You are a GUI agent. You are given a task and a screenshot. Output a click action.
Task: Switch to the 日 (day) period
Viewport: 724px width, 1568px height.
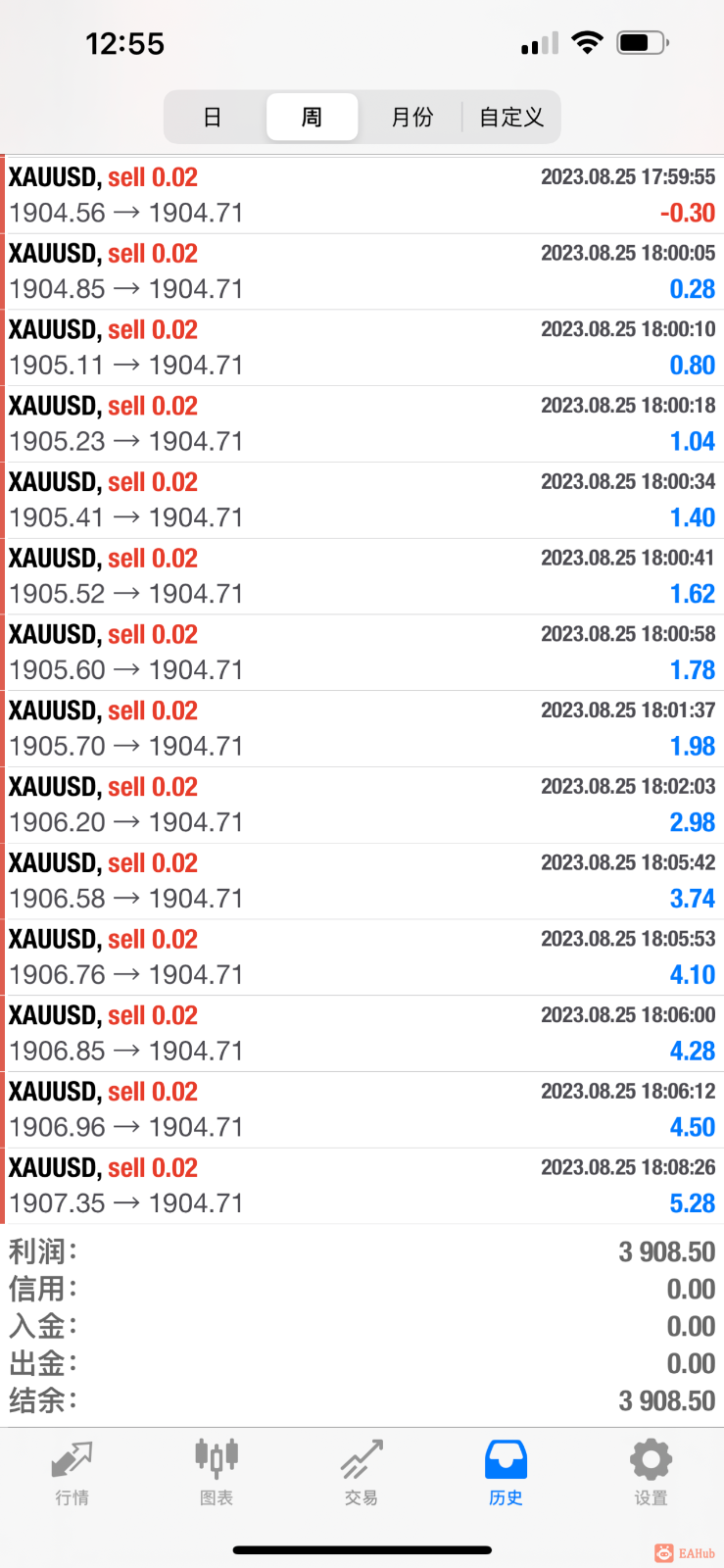[213, 118]
